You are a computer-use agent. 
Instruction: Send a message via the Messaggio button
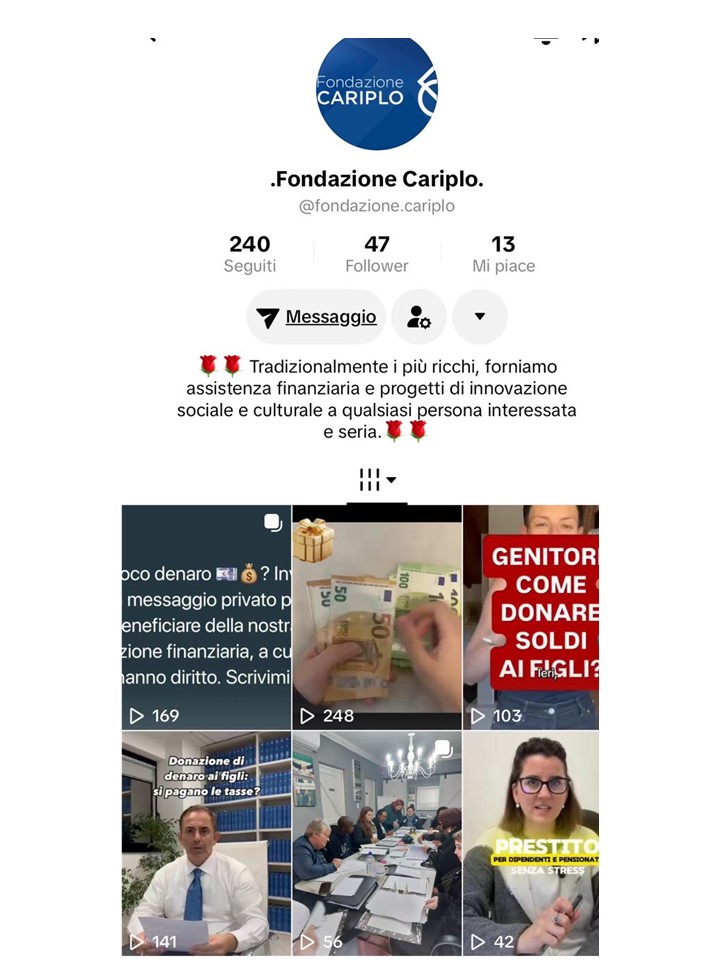tap(316, 317)
